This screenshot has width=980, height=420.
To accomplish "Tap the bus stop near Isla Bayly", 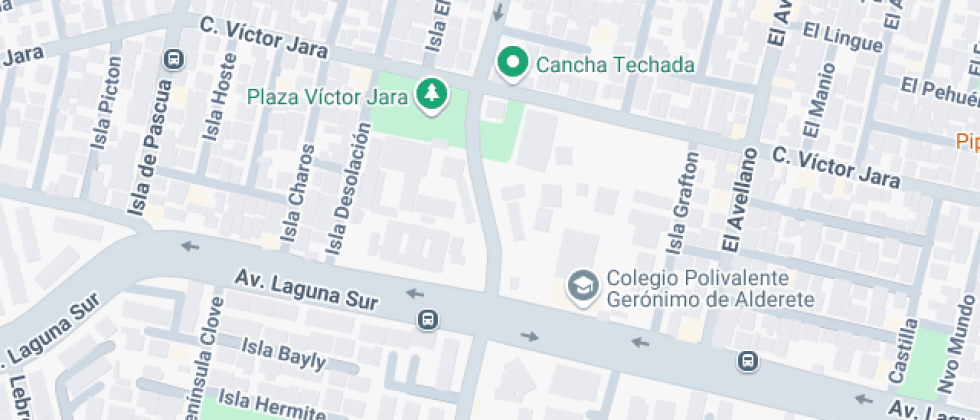I will click(427, 319).
